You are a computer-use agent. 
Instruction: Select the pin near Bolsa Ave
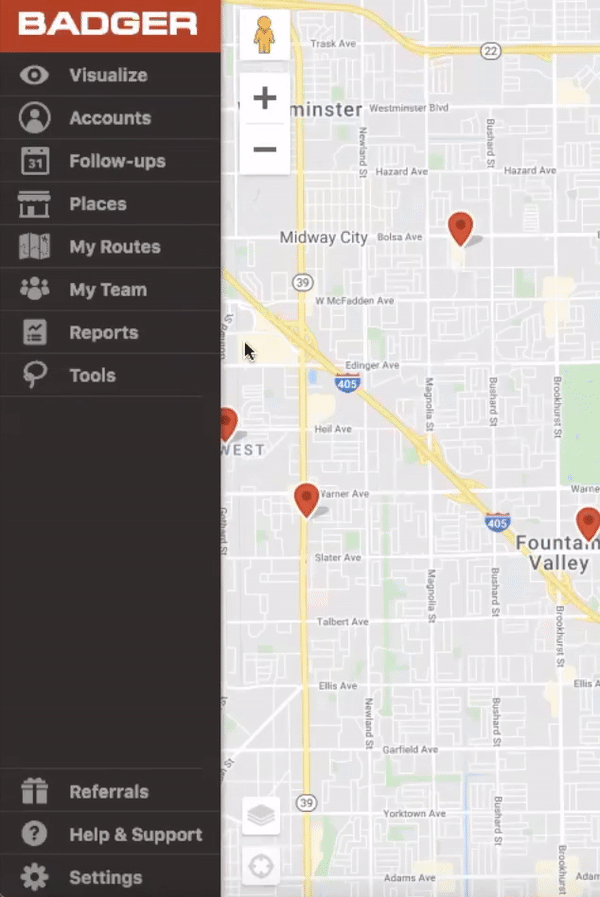click(x=460, y=227)
